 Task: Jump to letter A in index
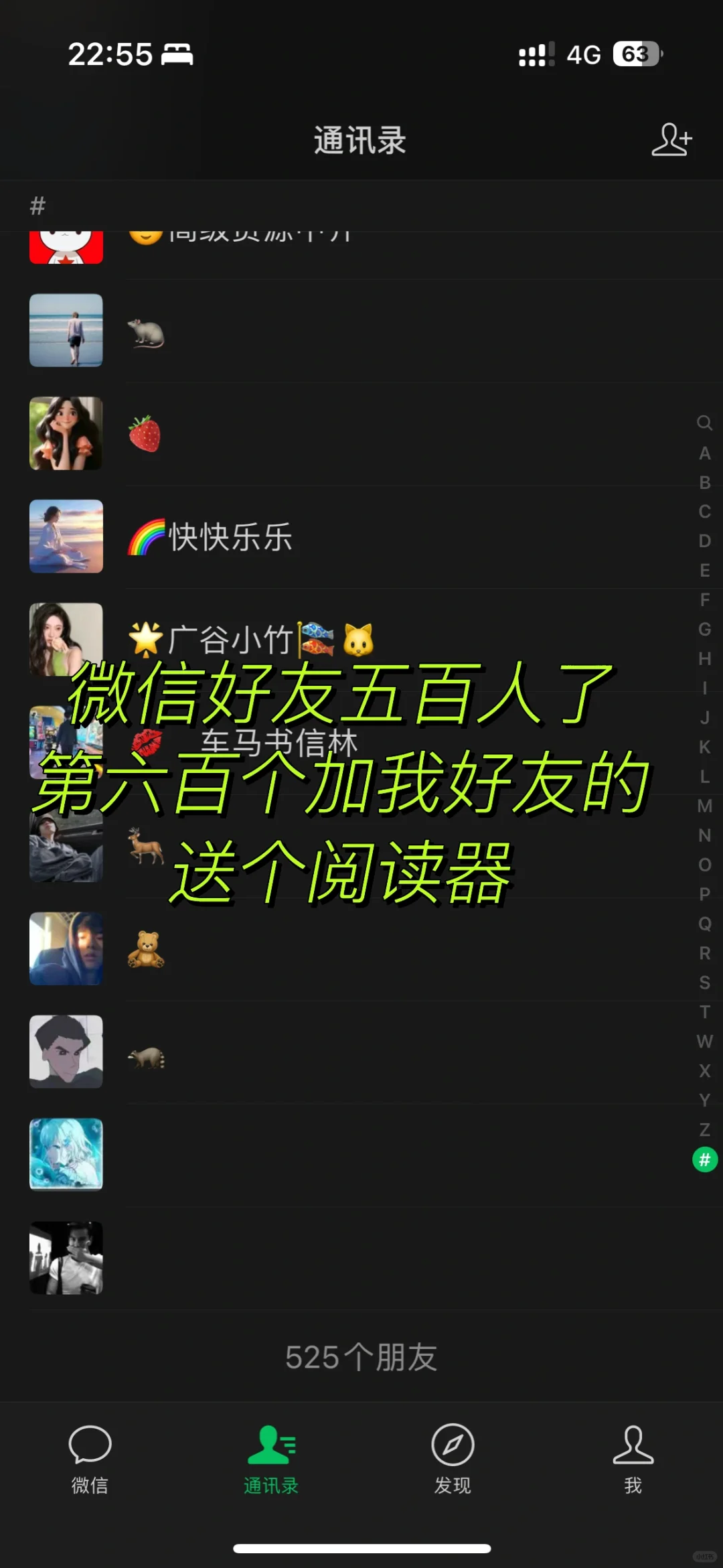(x=704, y=453)
